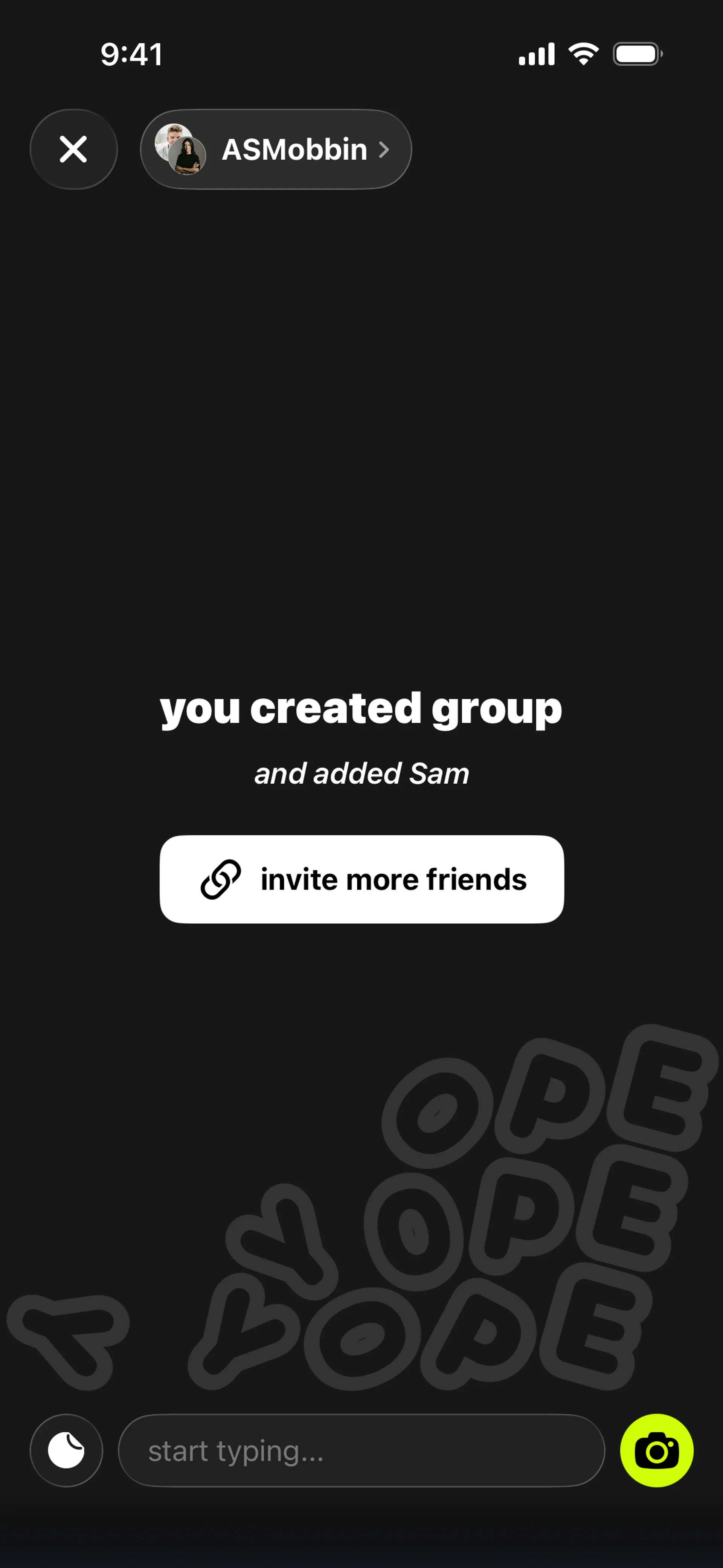Close the group chat screen
This screenshot has width=723, height=1568.
(x=74, y=149)
